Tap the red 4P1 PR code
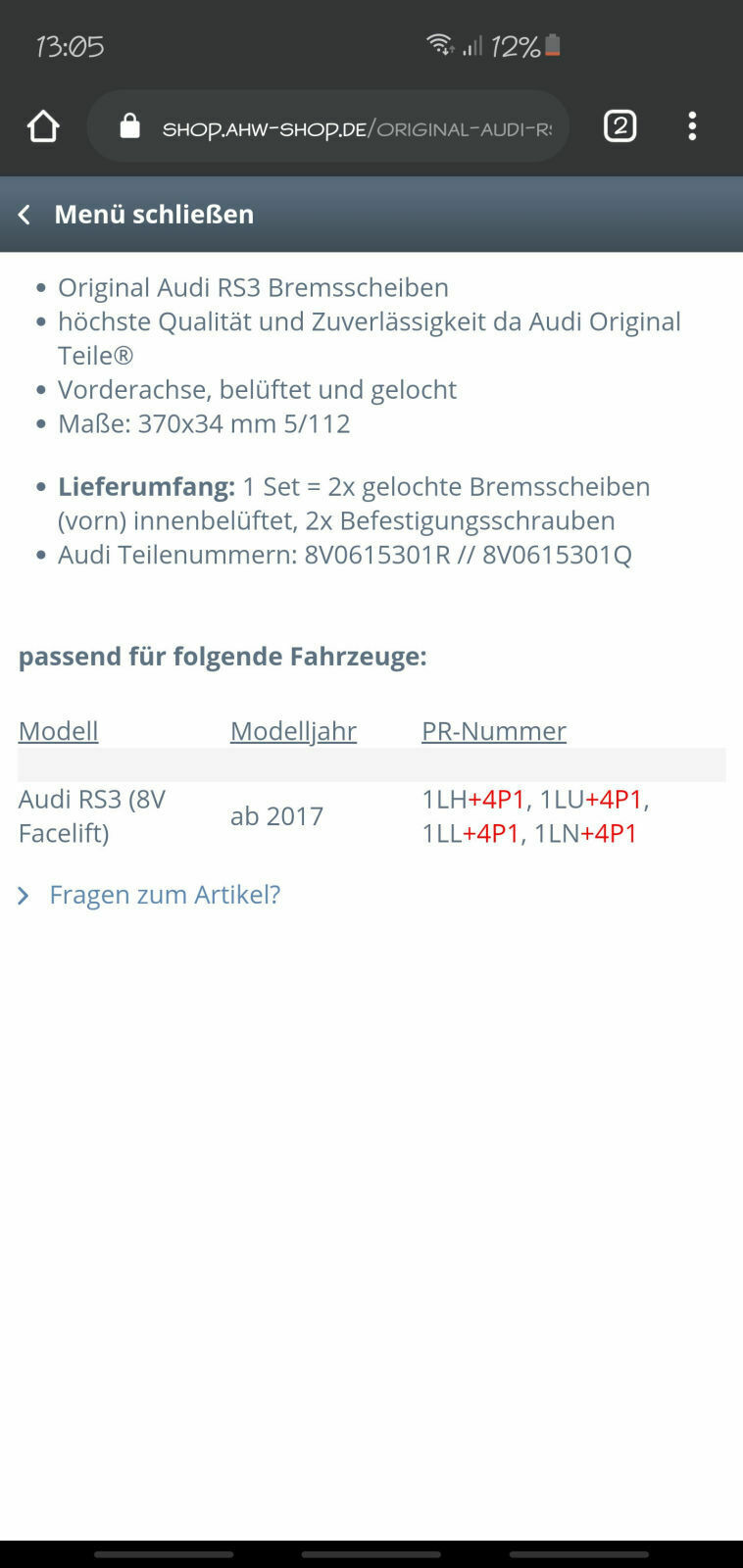This screenshot has height=1568, width=743. point(498,800)
